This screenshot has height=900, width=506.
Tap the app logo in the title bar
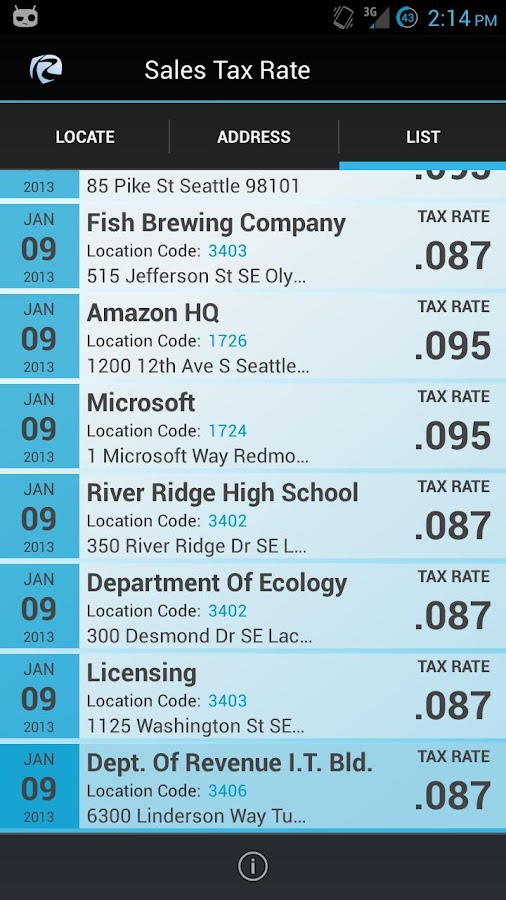coord(46,69)
